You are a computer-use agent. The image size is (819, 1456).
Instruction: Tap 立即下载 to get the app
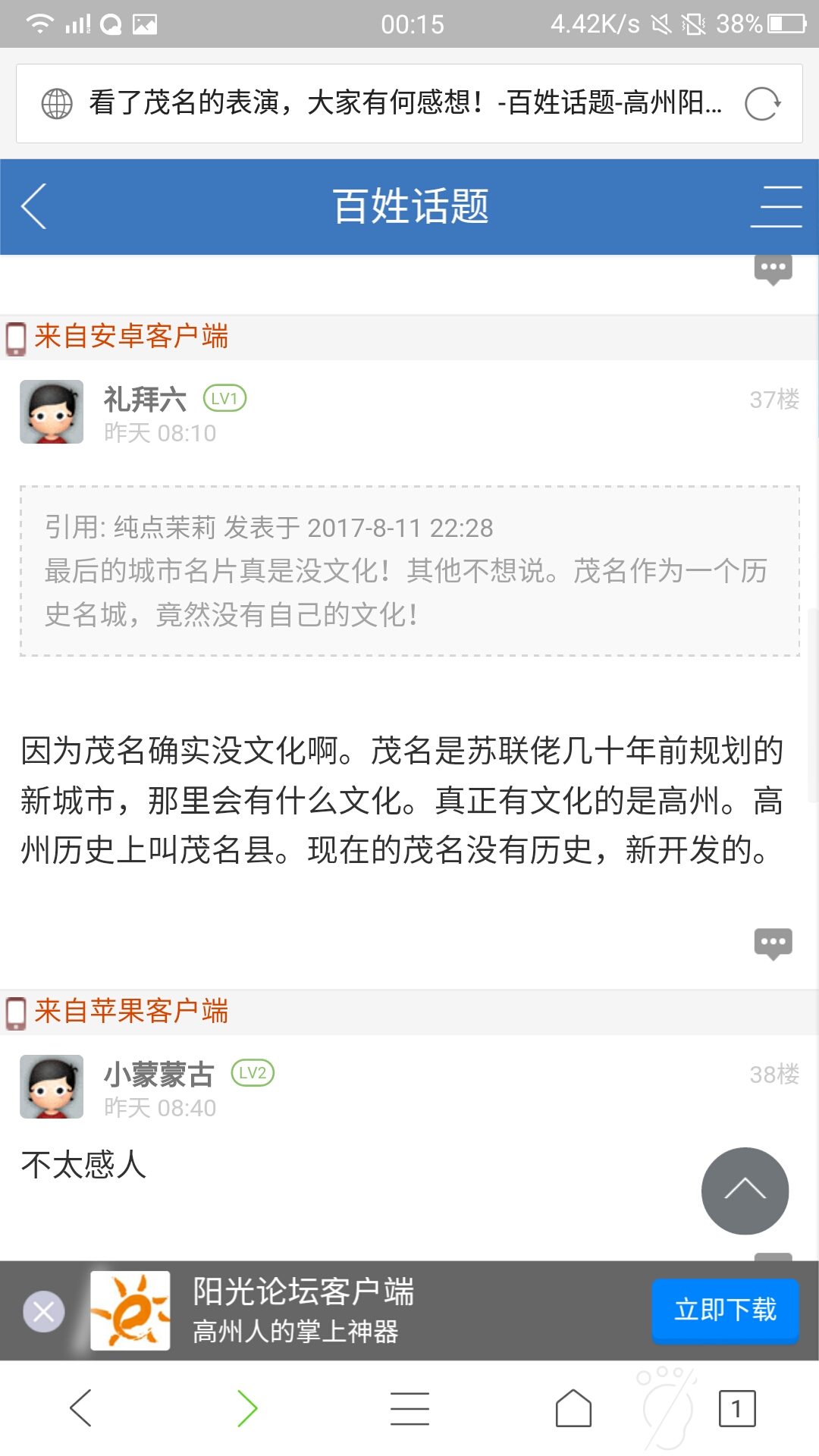point(725,1310)
